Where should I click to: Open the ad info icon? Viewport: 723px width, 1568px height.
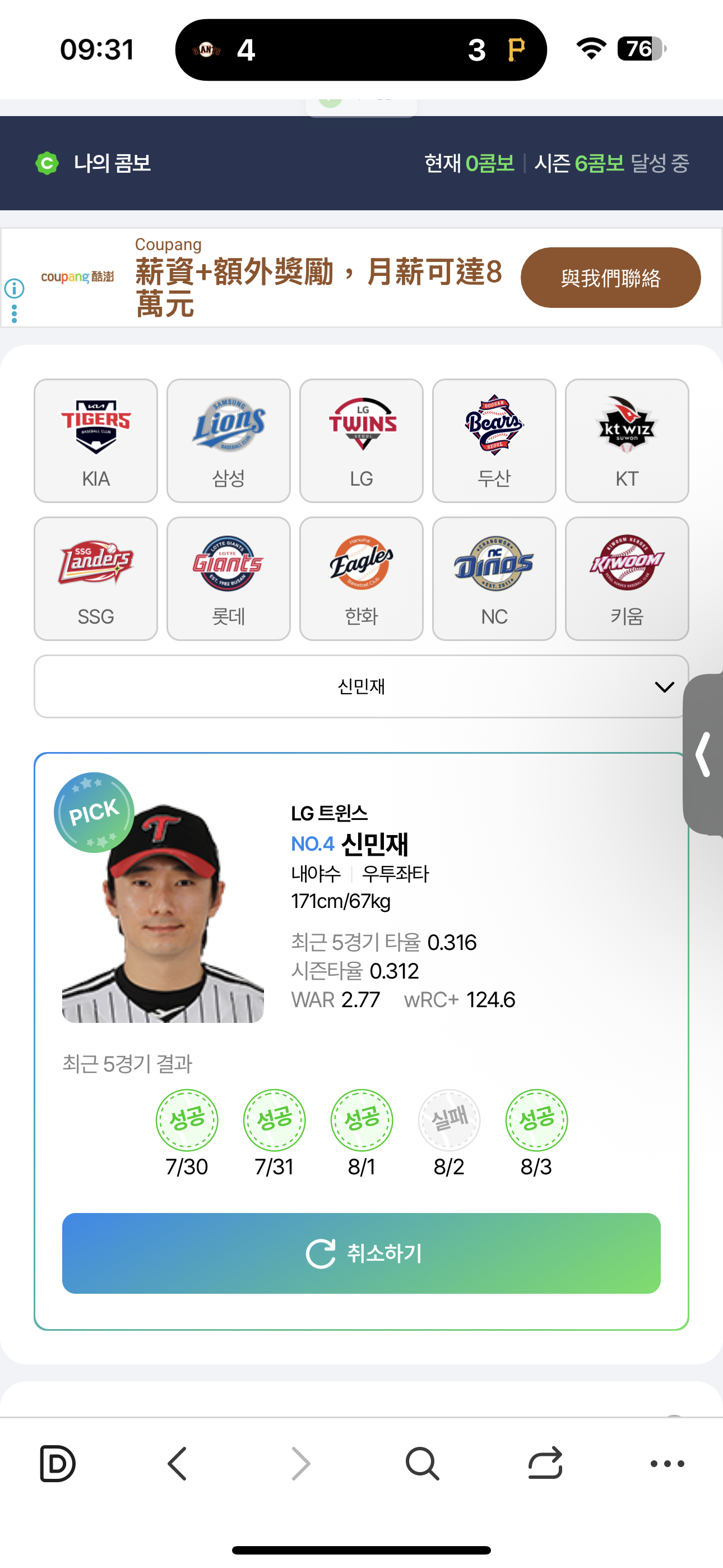pyautogui.click(x=14, y=288)
